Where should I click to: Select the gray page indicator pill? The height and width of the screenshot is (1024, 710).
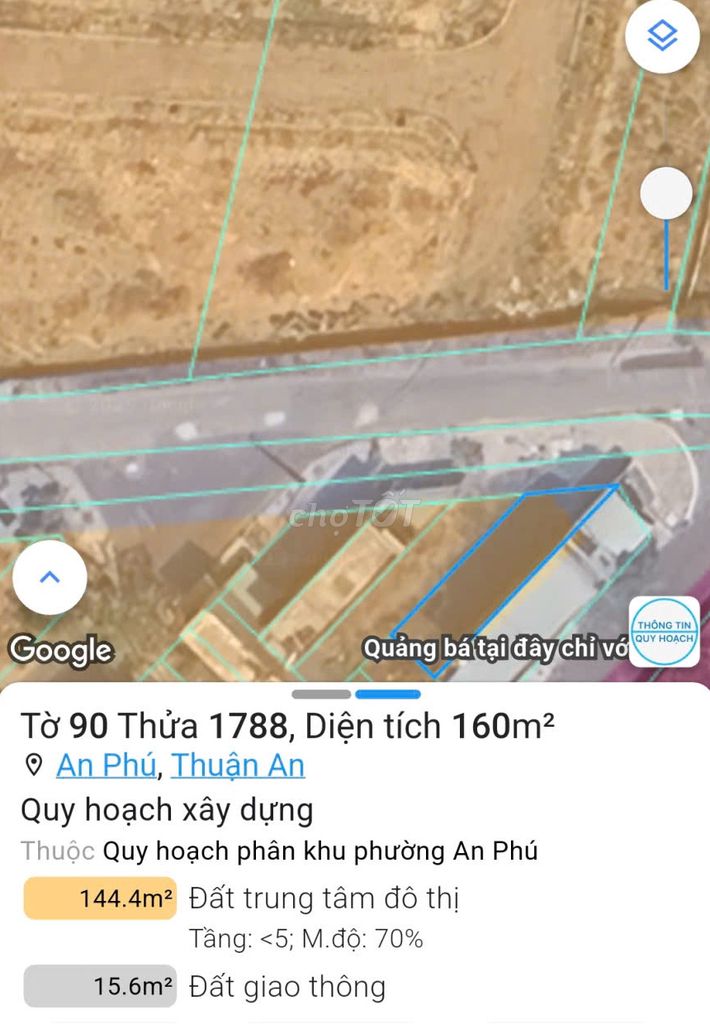[321, 694]
